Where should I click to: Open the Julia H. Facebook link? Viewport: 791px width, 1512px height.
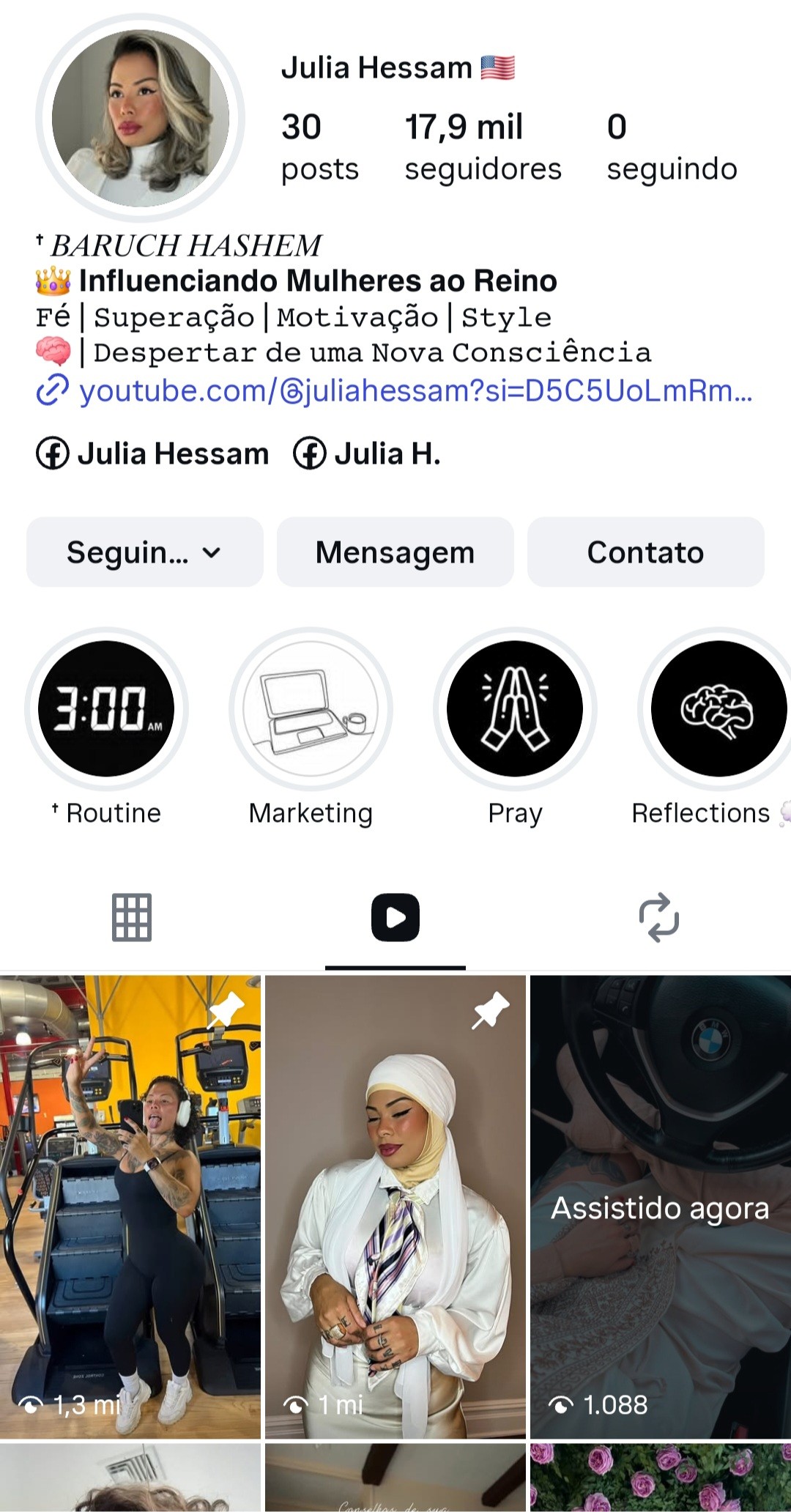click(x=367, y=454)
